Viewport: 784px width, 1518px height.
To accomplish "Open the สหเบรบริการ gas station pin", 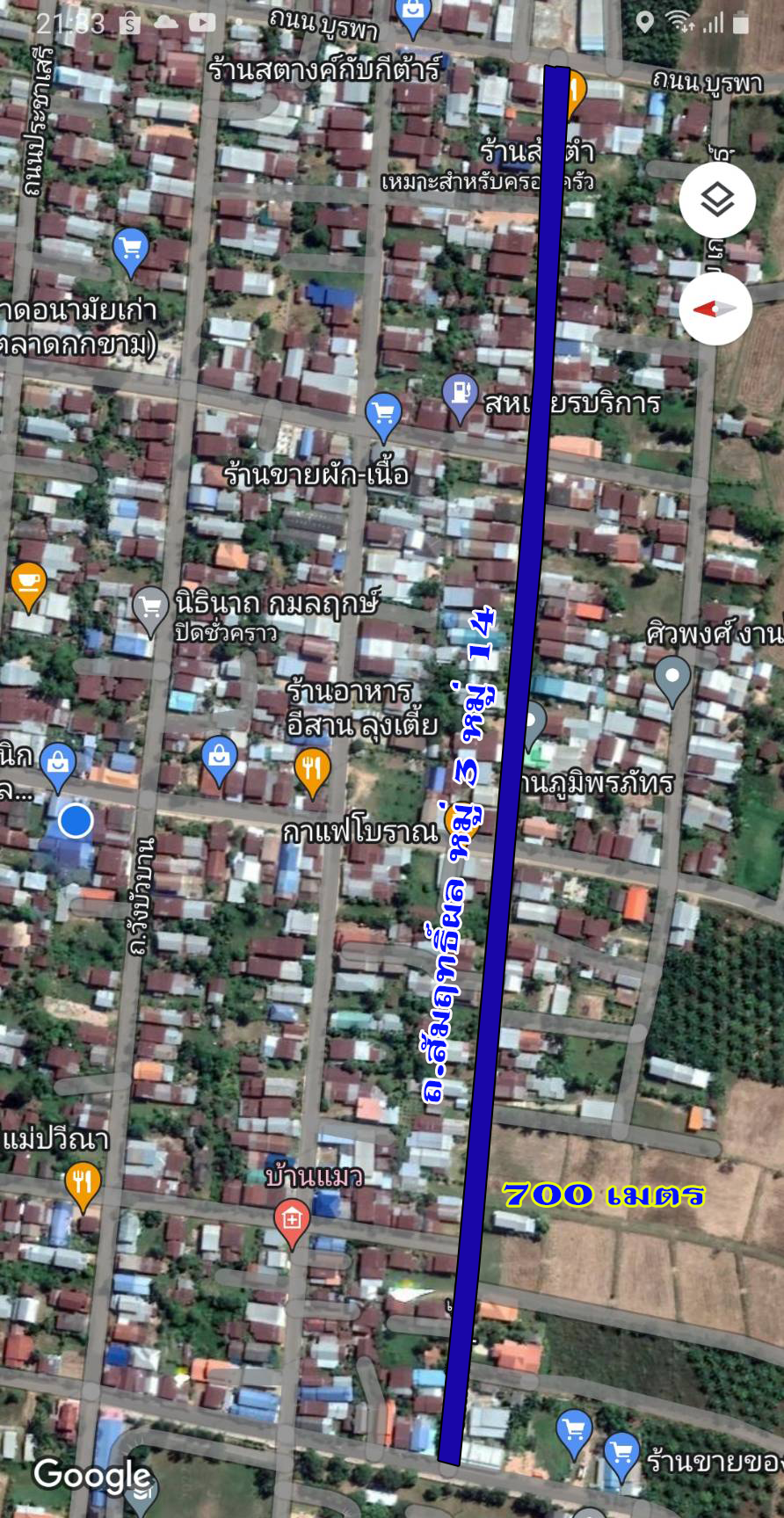I will (461, 398).
